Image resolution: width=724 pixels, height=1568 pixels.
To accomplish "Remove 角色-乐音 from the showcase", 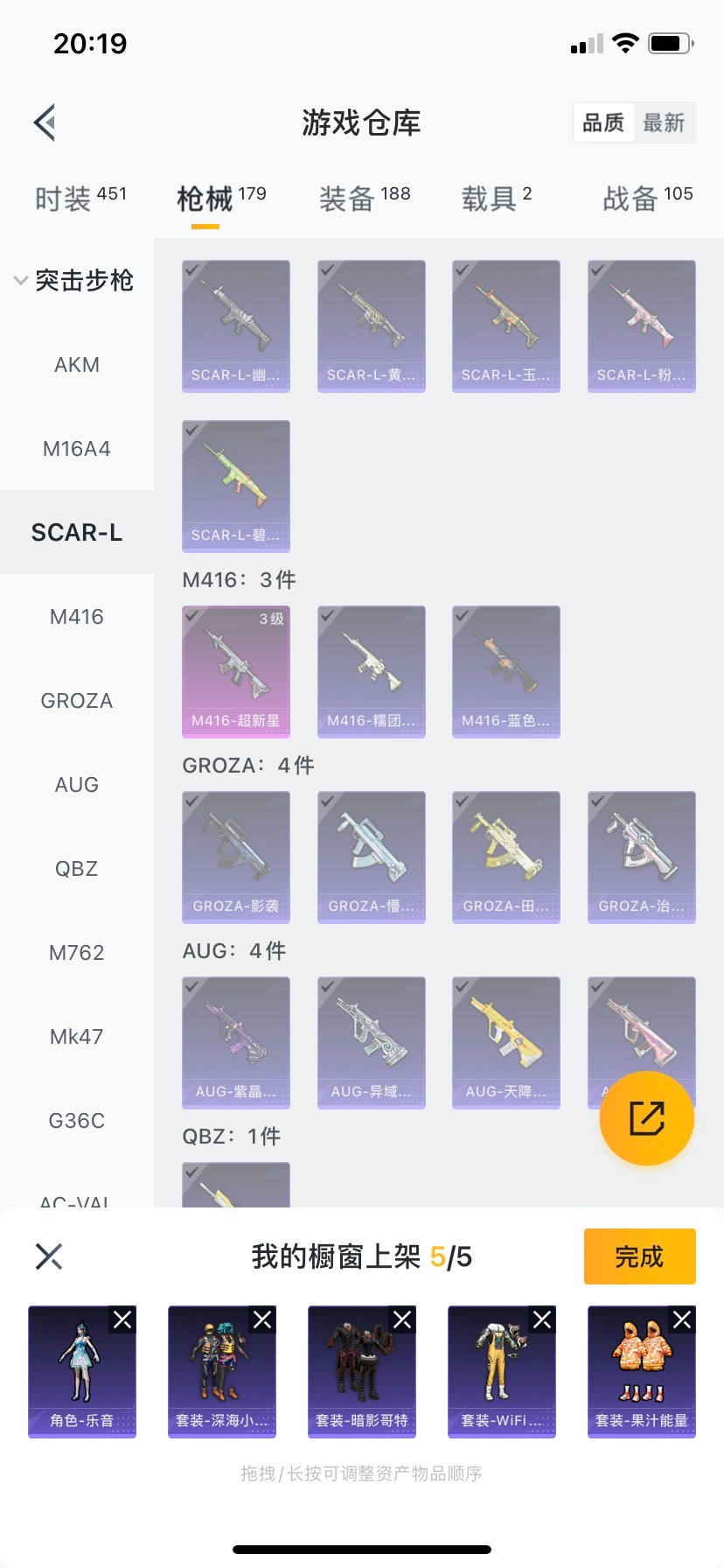I will point(122,1319).
